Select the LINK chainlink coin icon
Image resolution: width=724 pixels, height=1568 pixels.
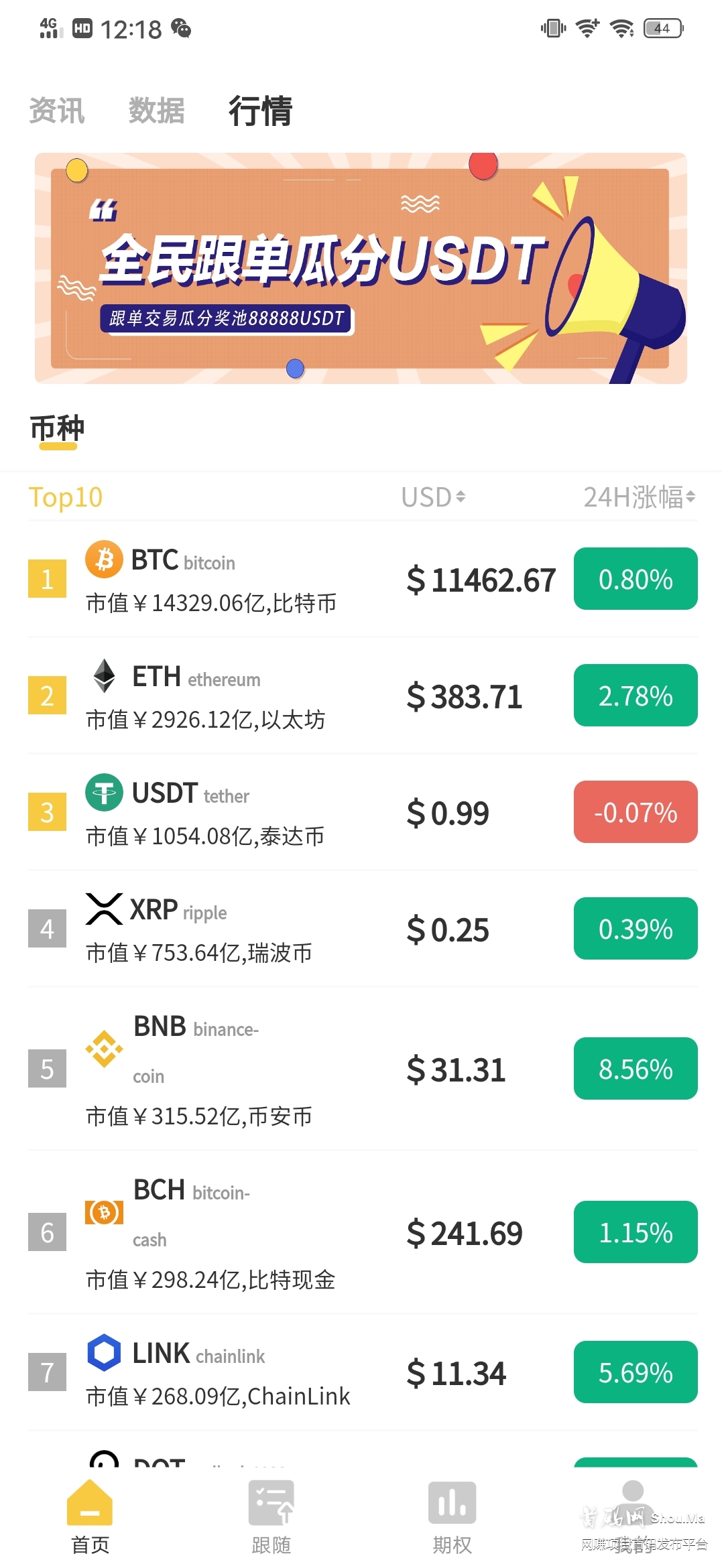pos(103,1354)
